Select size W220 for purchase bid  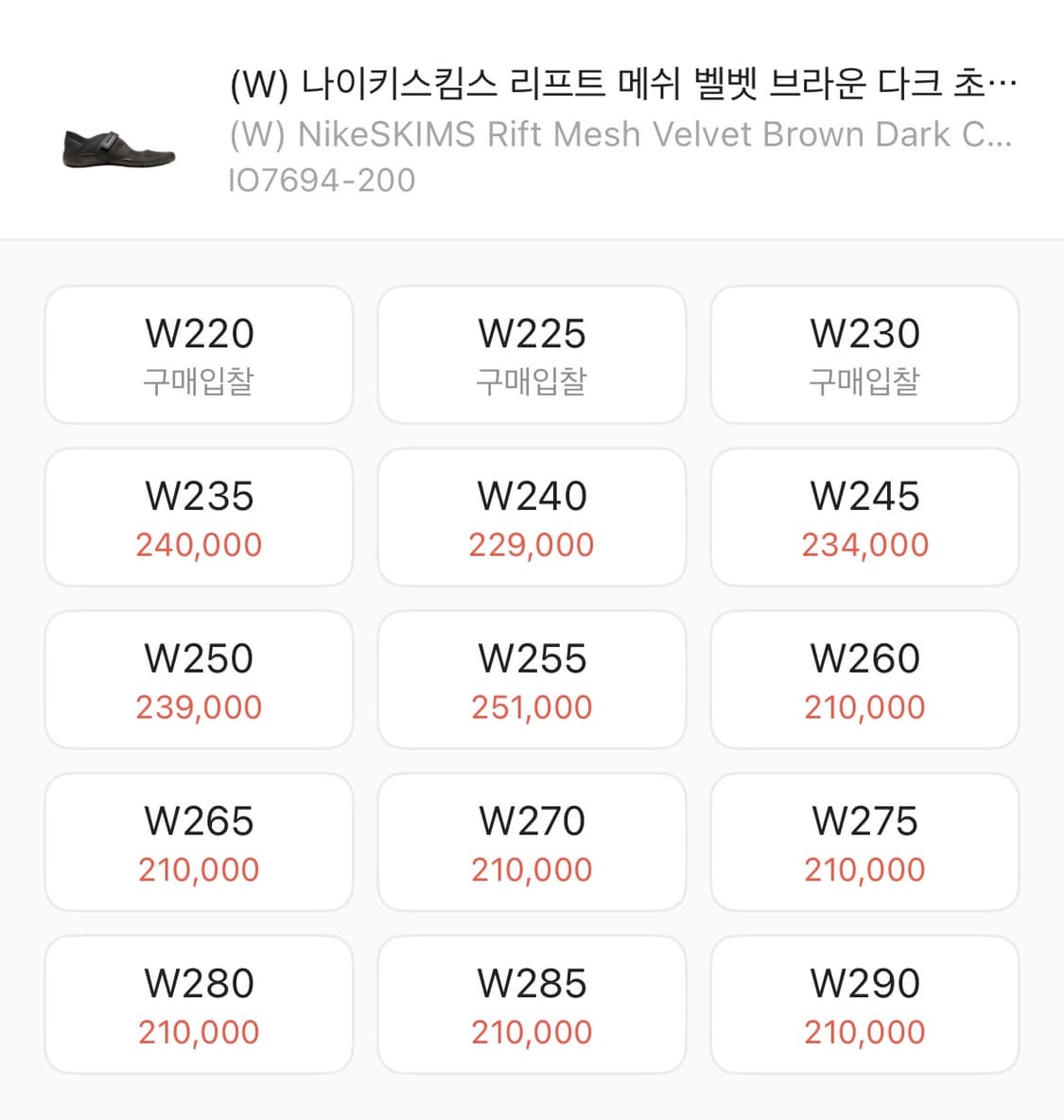198,355
